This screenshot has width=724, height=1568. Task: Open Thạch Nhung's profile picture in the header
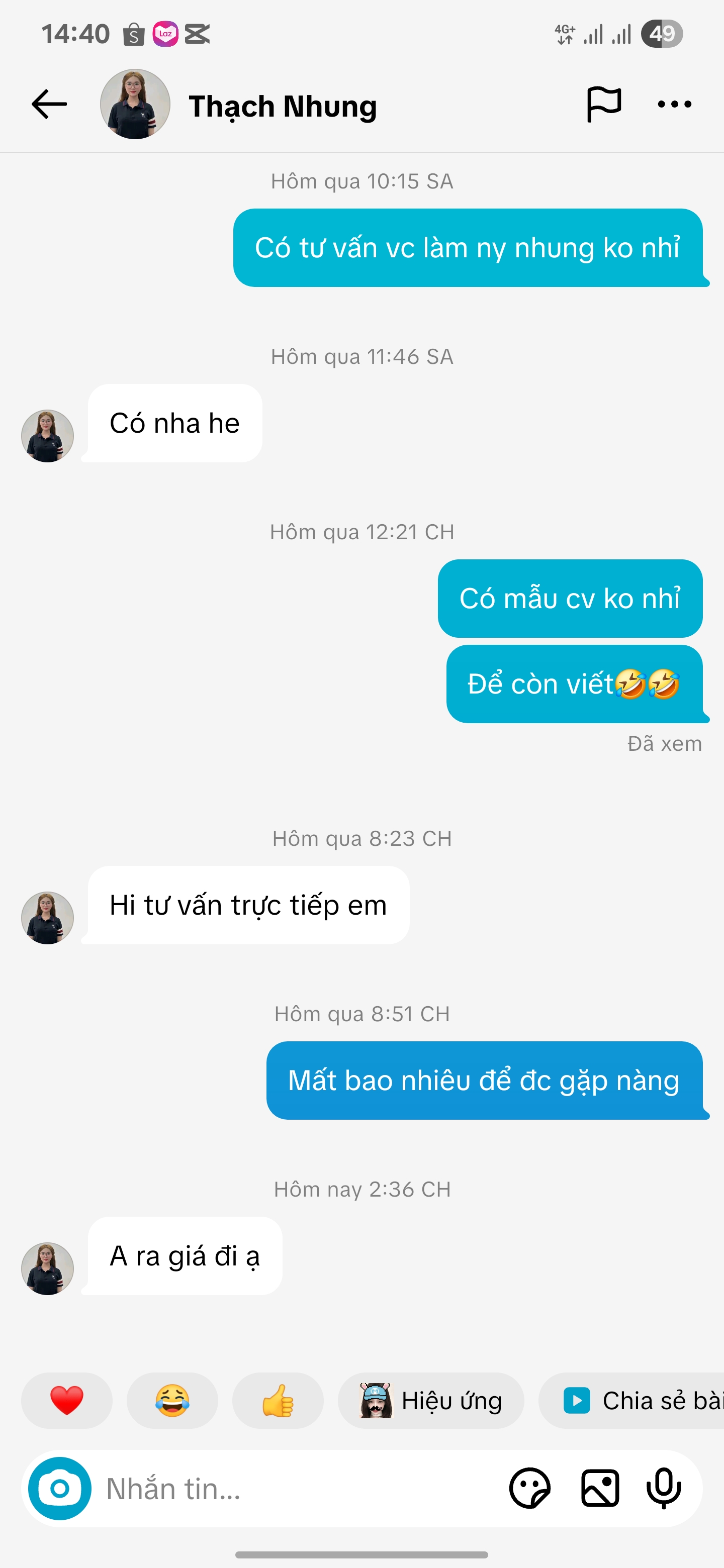pos(135,105)
